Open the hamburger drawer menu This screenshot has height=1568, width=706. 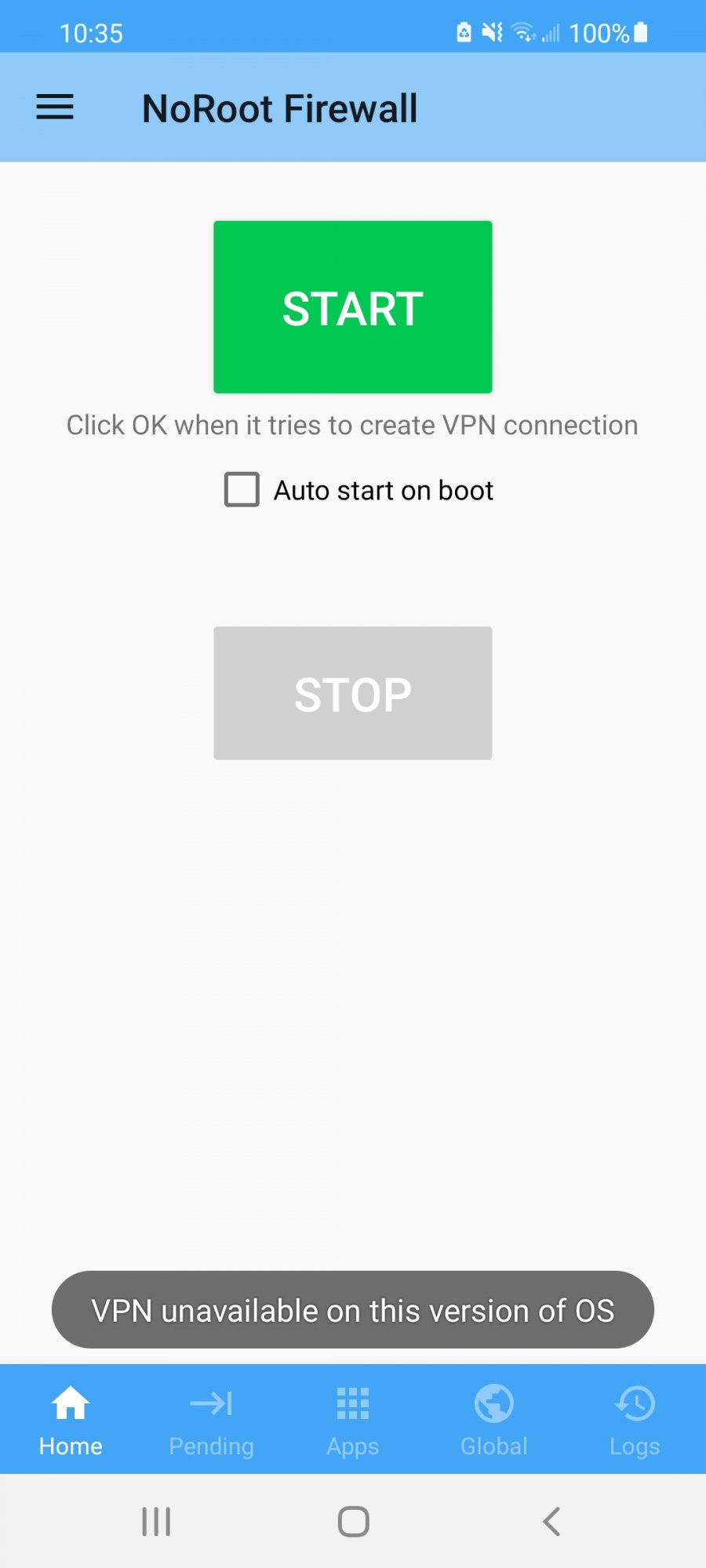[55, 107]
